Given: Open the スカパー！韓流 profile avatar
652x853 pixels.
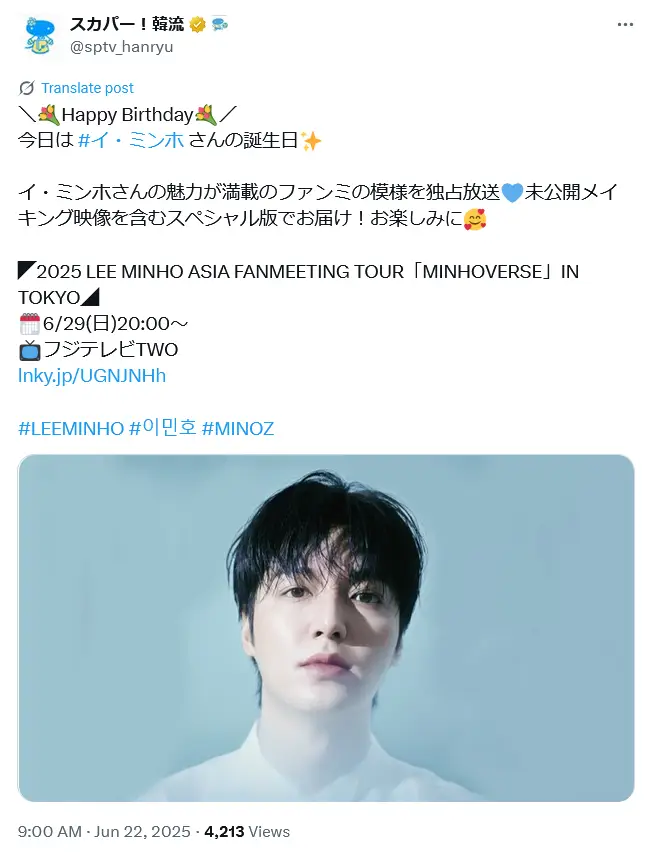Looking at the screenshot, I should coord(40,35).
